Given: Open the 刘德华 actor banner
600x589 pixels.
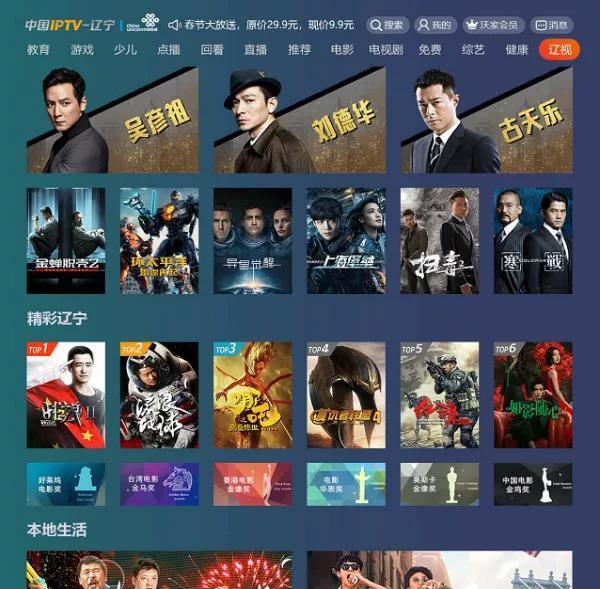Looking at the screenshot, I should [299, 120].
